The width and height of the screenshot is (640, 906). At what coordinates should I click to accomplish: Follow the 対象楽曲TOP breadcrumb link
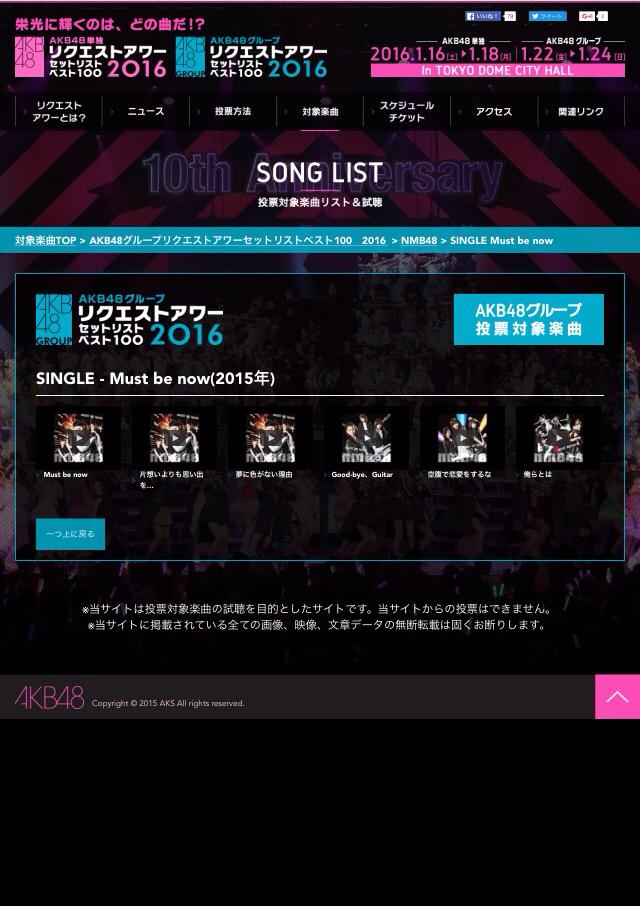(45, 241)
